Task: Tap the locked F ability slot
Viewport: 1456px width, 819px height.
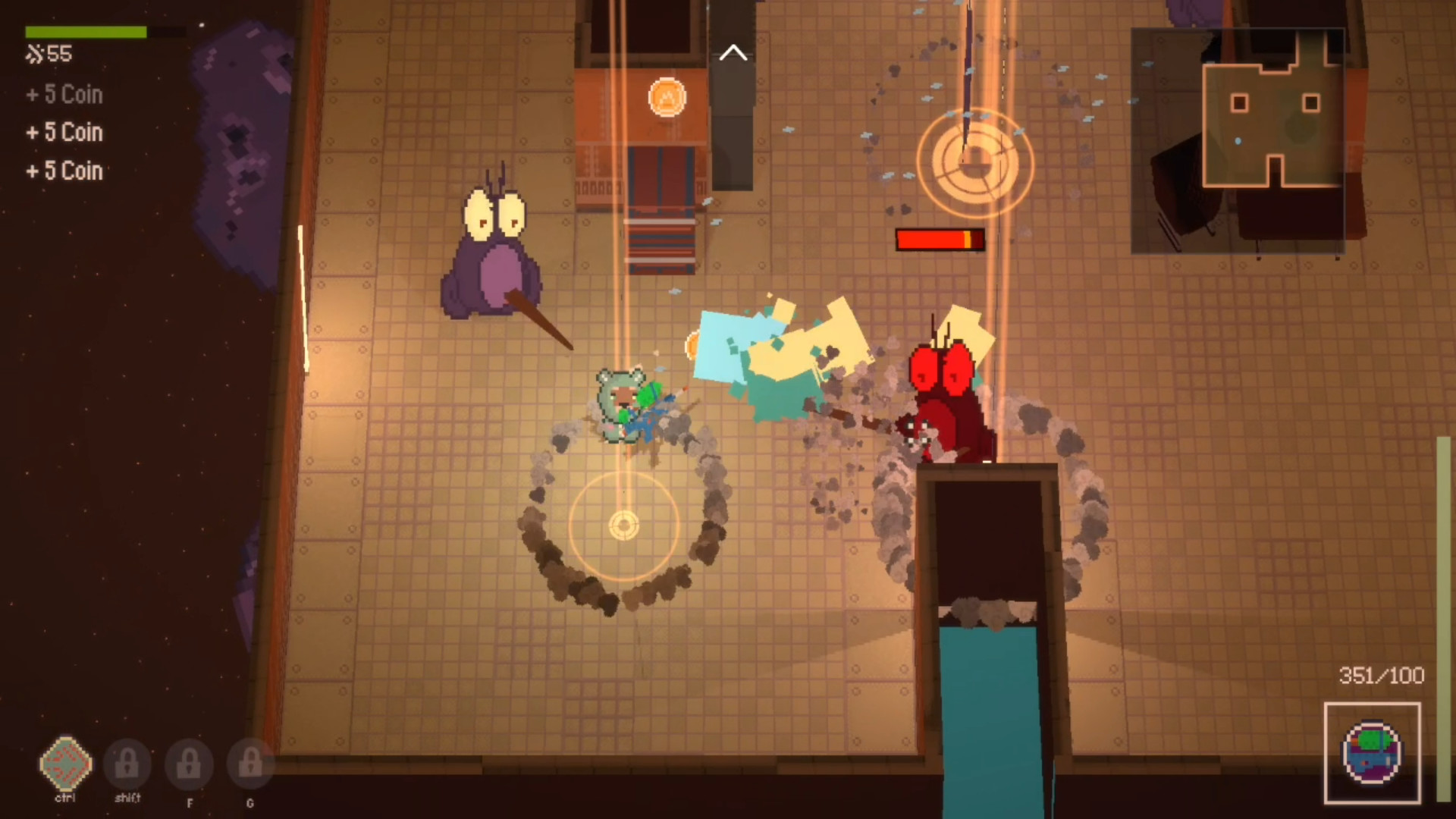Action: coord(189,763)
